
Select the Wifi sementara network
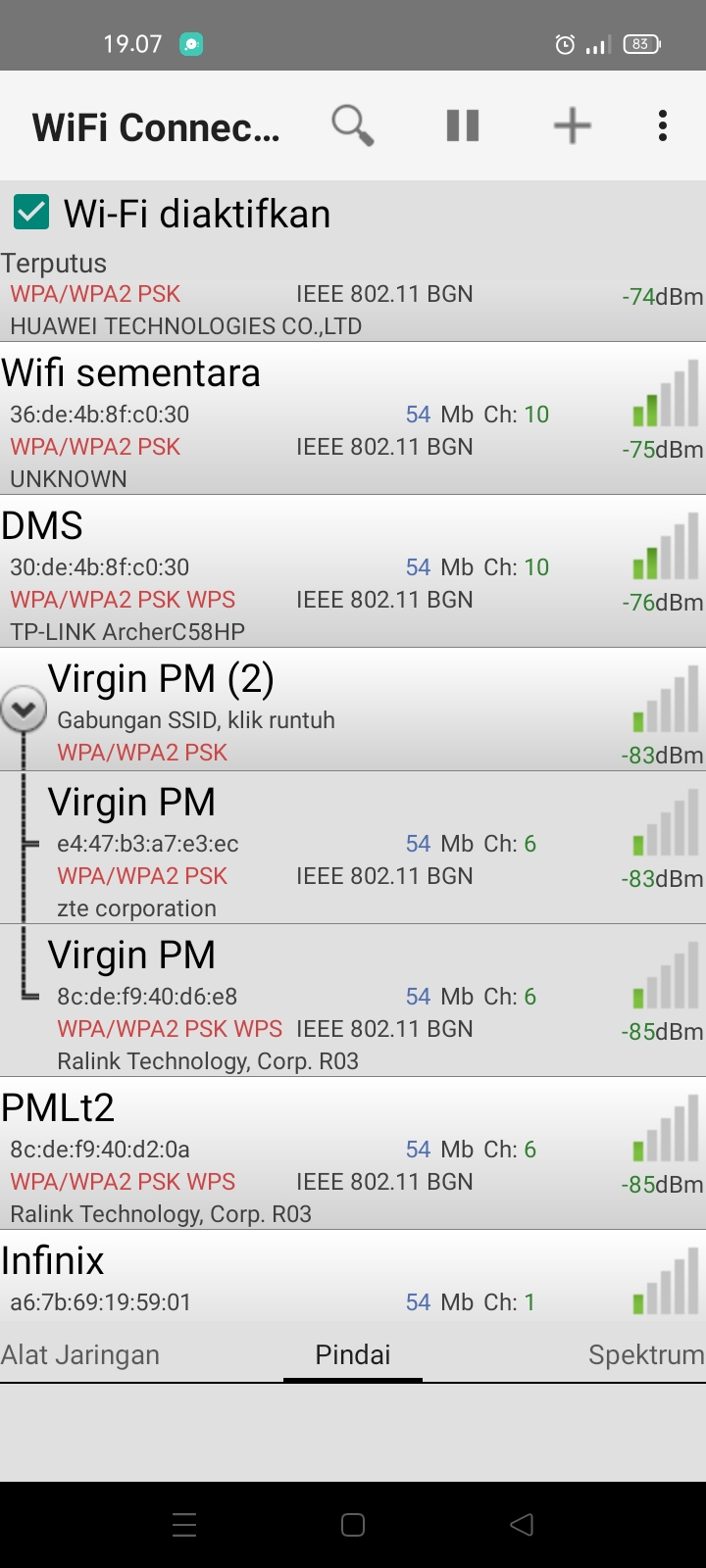353,418
